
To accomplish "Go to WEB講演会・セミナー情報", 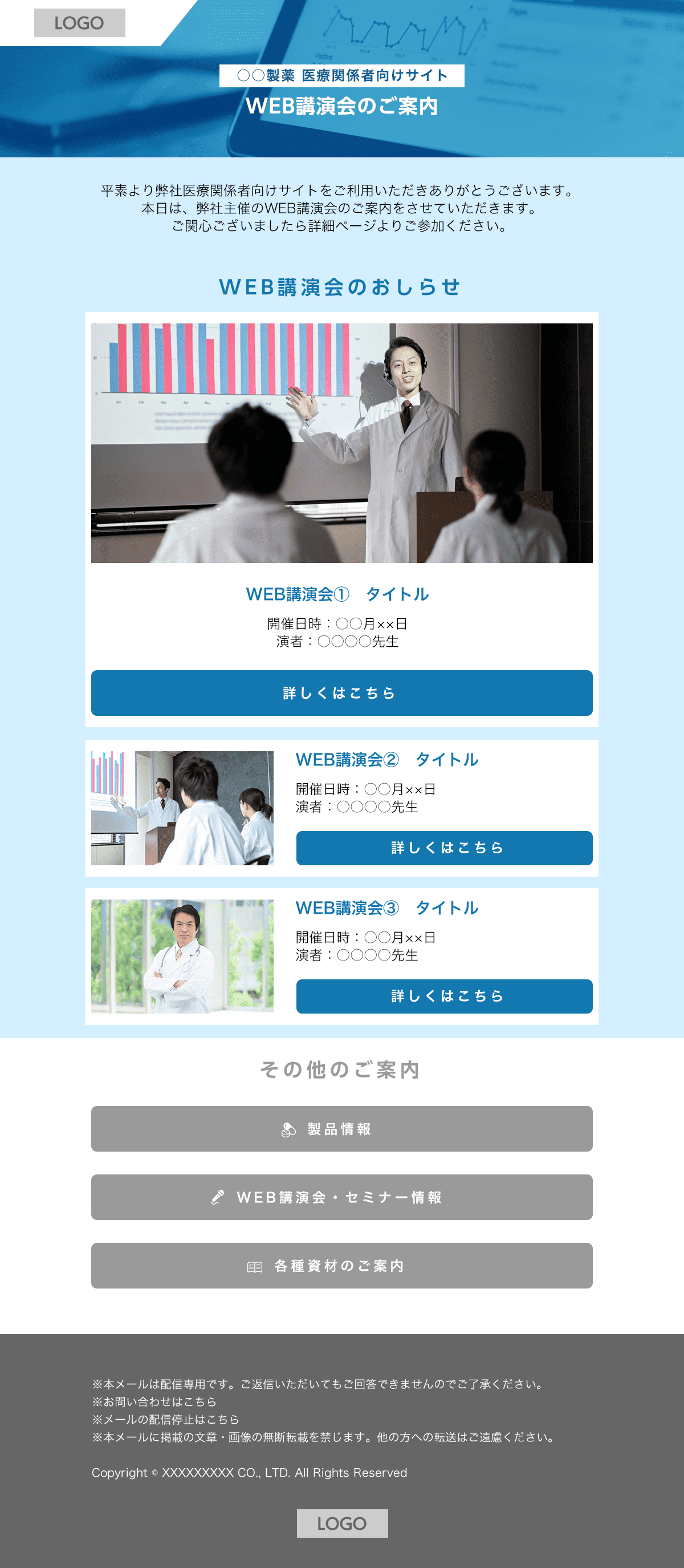I will tap(341, 1197).
